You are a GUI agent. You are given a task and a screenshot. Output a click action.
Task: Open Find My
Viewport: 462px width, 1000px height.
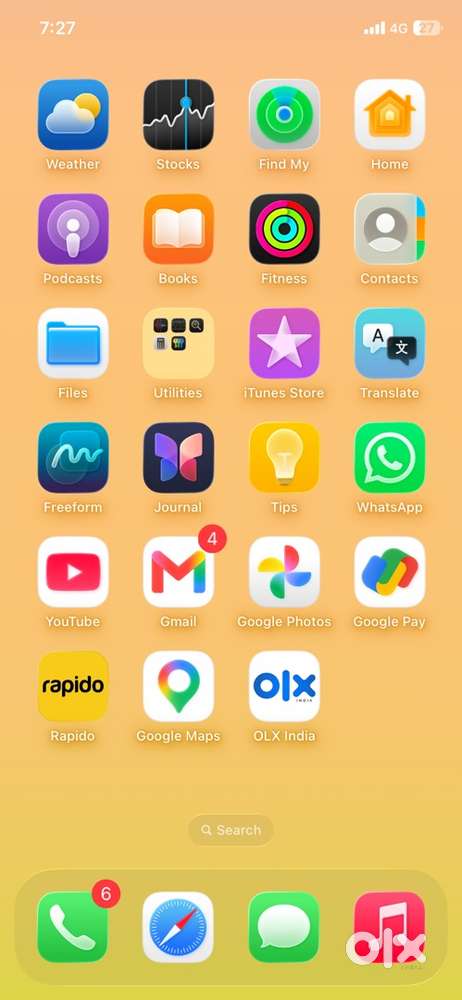(284, 115)
